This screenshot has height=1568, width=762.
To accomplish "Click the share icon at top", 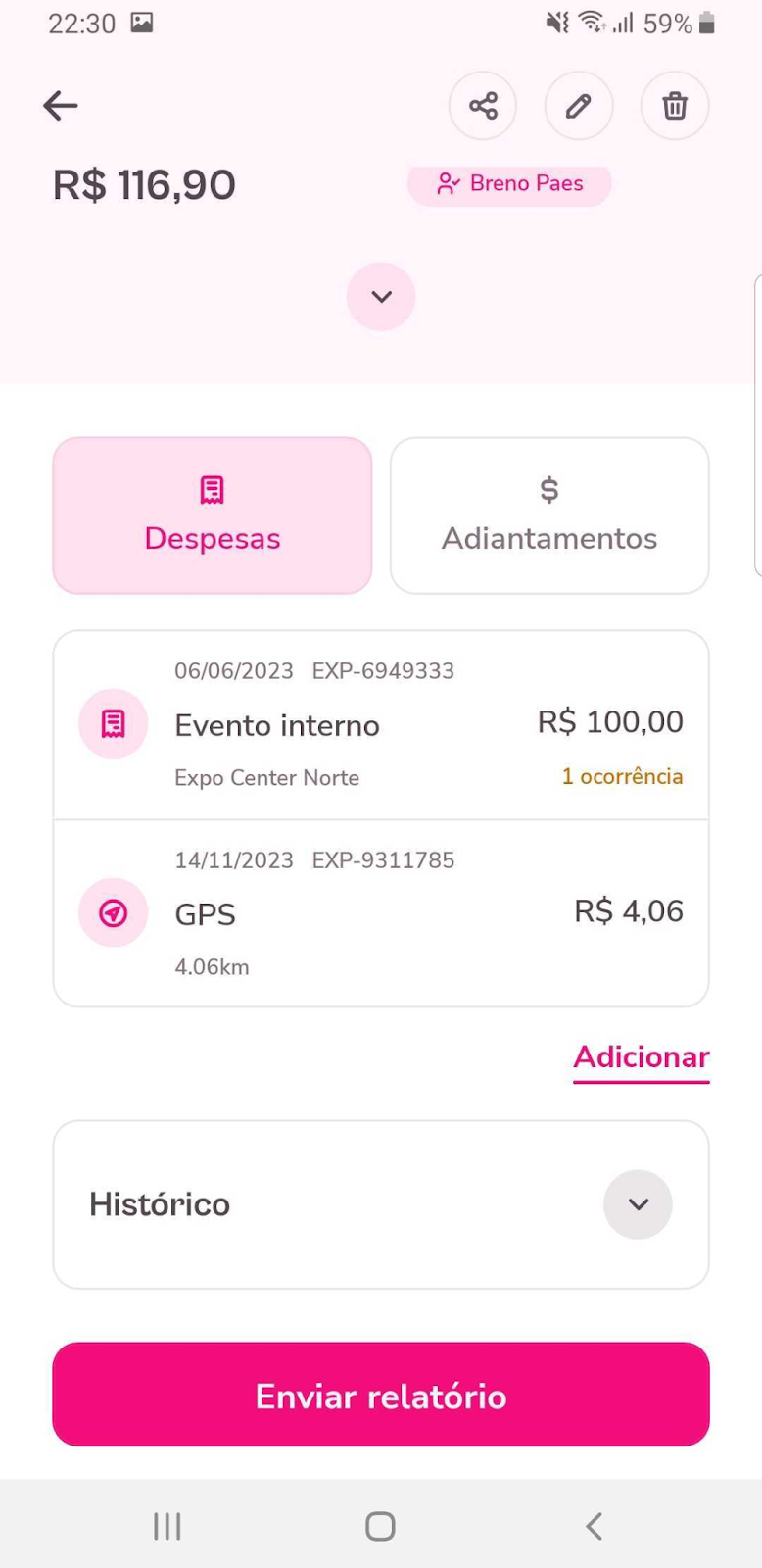I will point(482,106).
